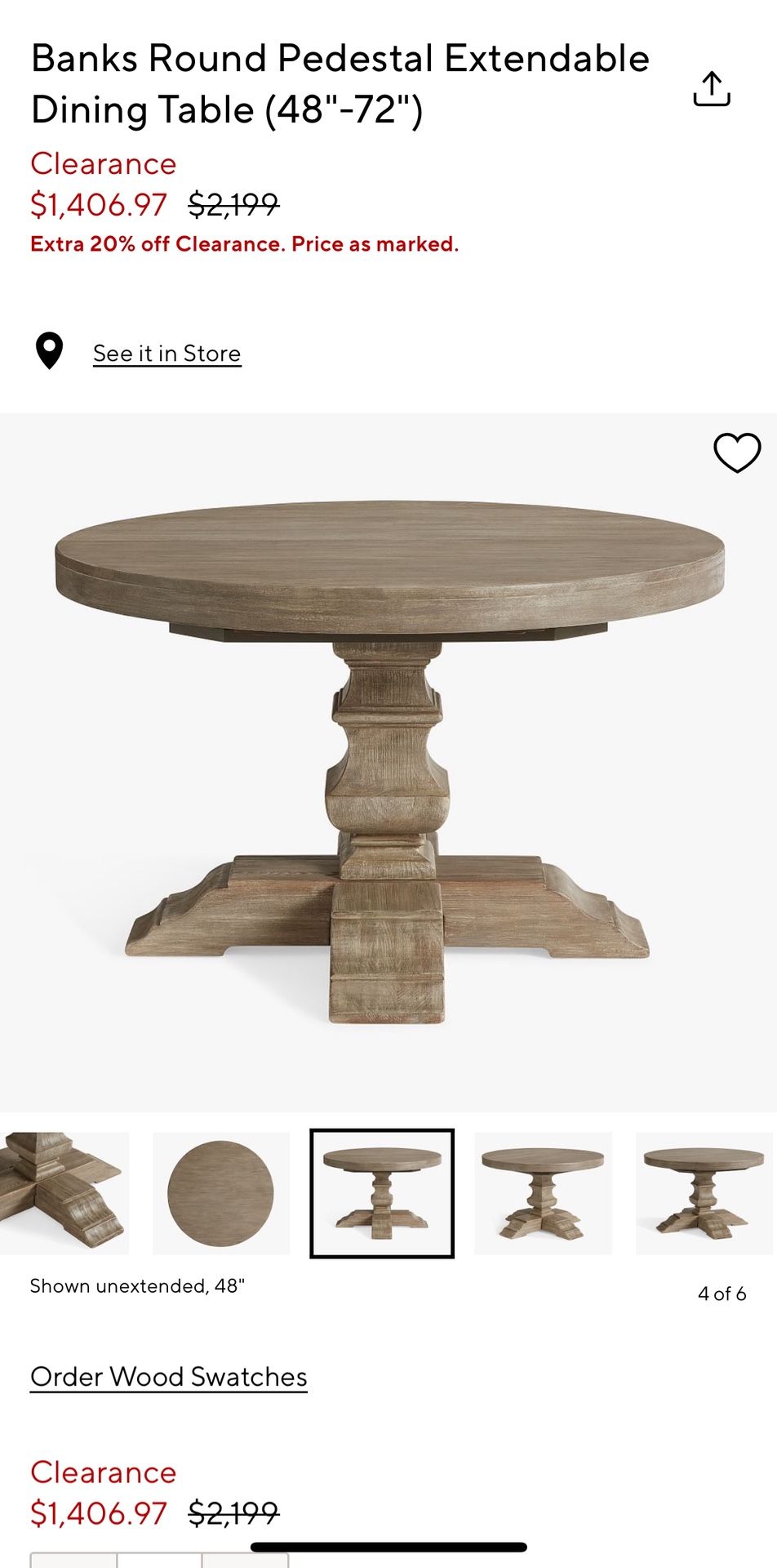Screen dimensions: 777x1568
Task: Tap the product title text
Action: coord(343,82)
